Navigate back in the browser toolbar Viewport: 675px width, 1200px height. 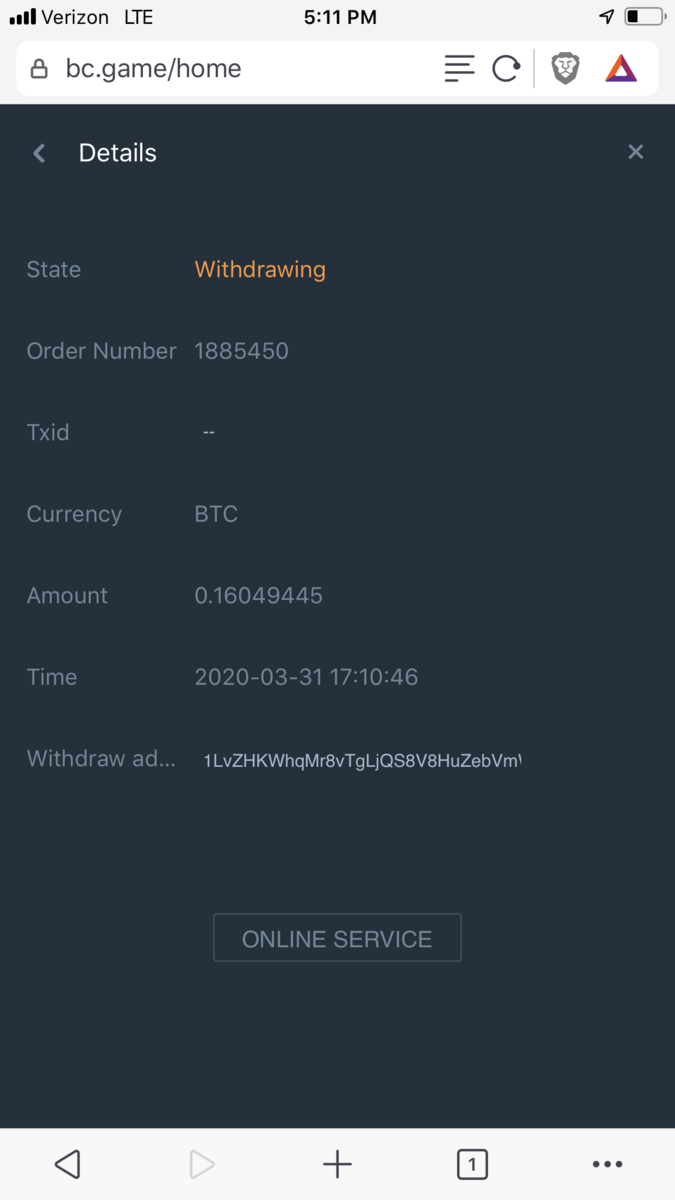tap(67, 1164)
